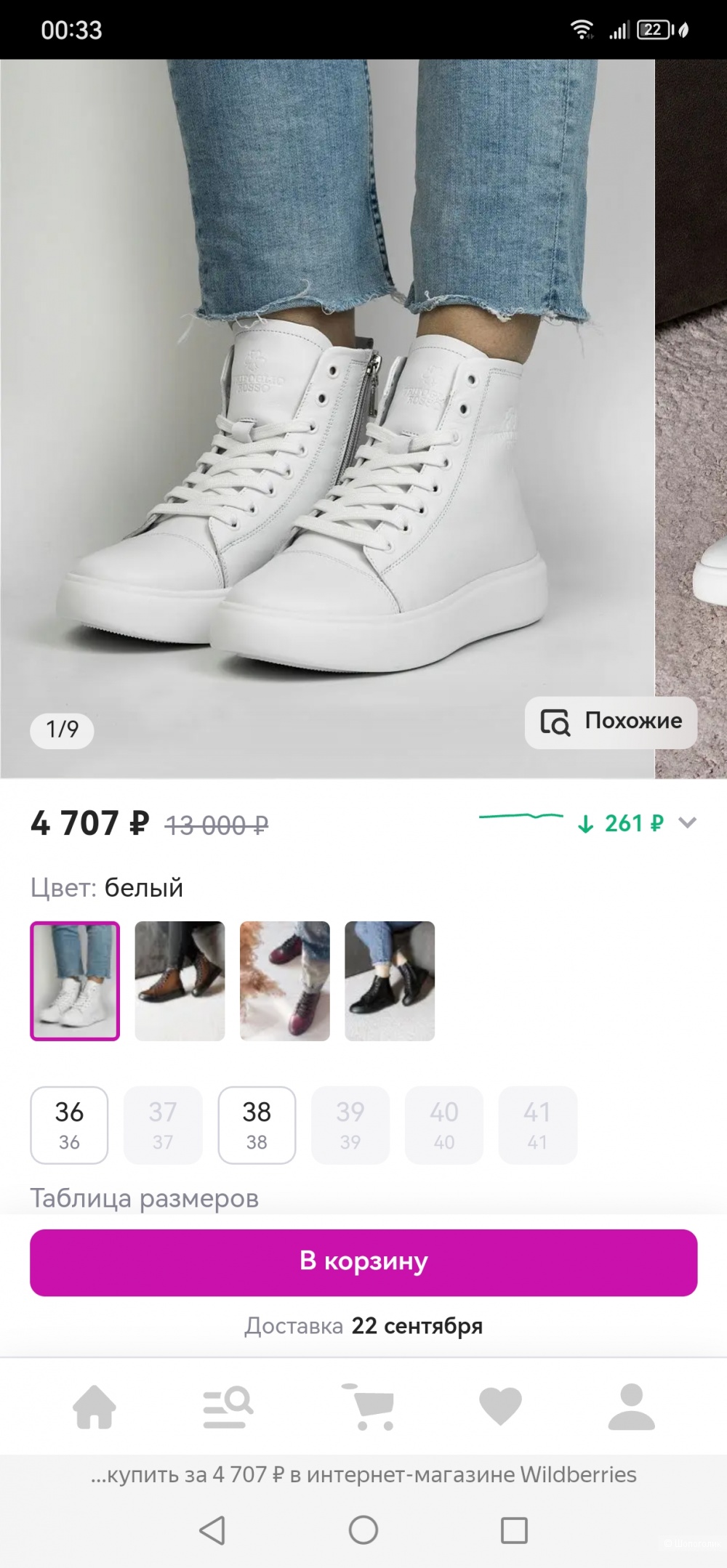Select the white color thumbnail

pyautogui.click(x=75, y=981)
